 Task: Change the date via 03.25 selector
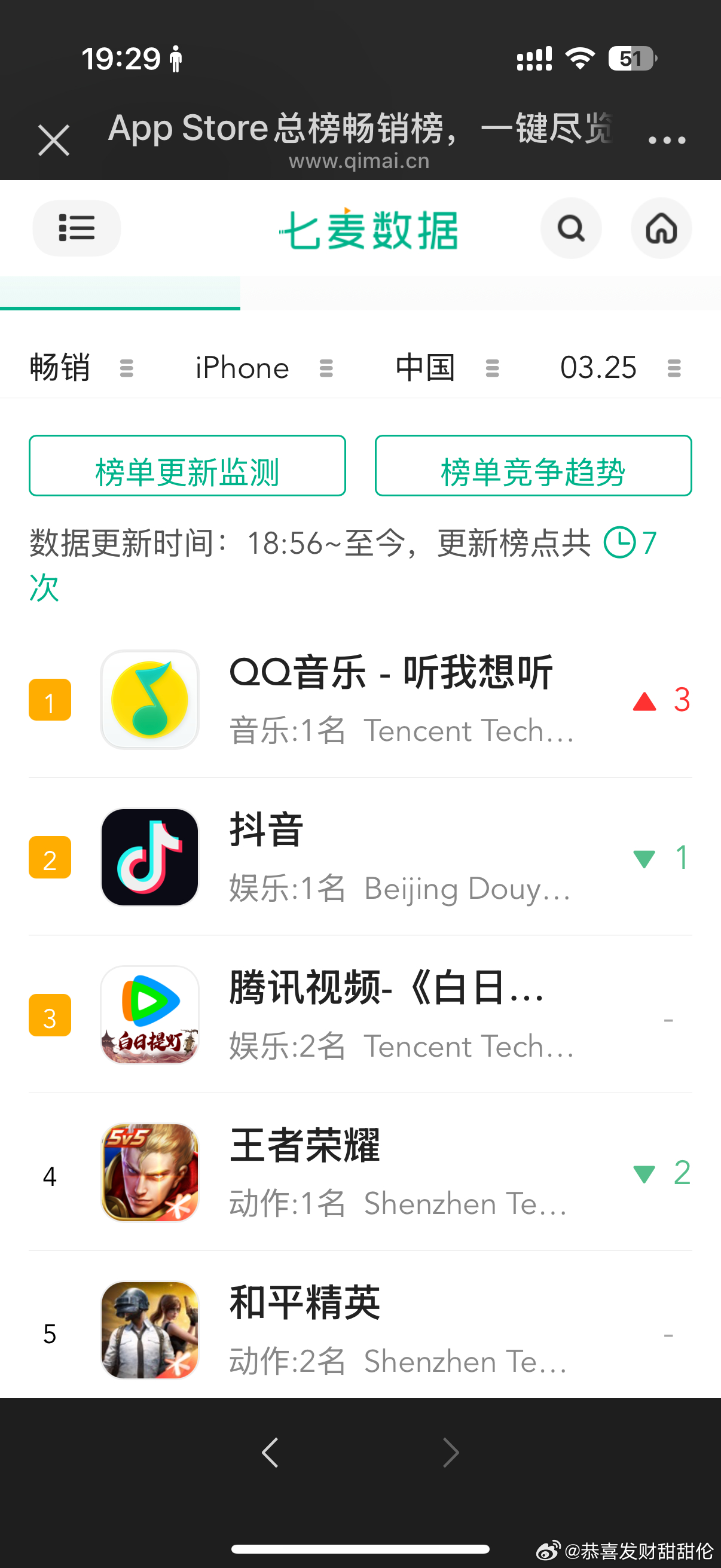pos(615,367)
